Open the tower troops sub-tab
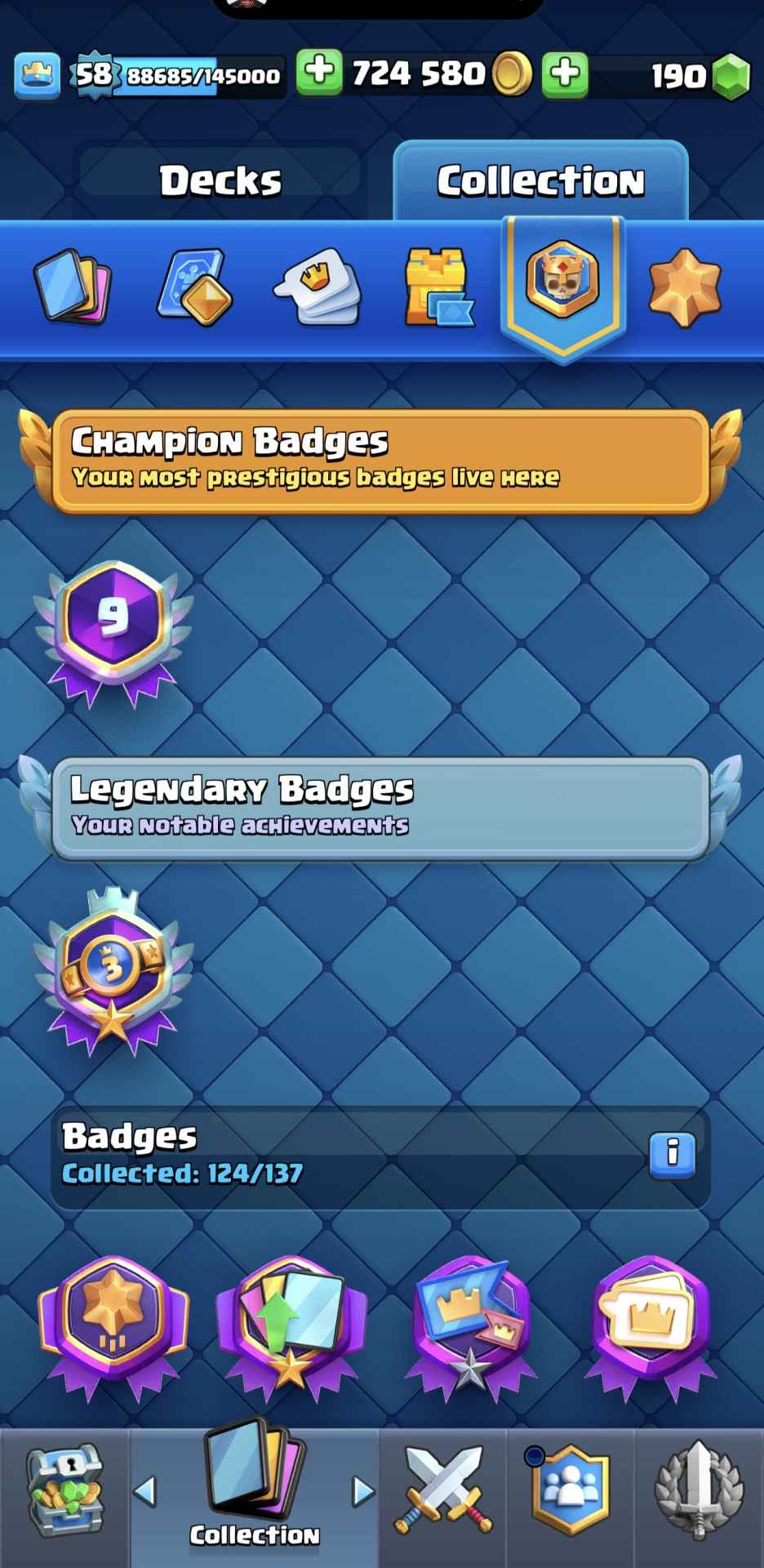This screenshot has height=1568, width=764. tap(194, 287)
